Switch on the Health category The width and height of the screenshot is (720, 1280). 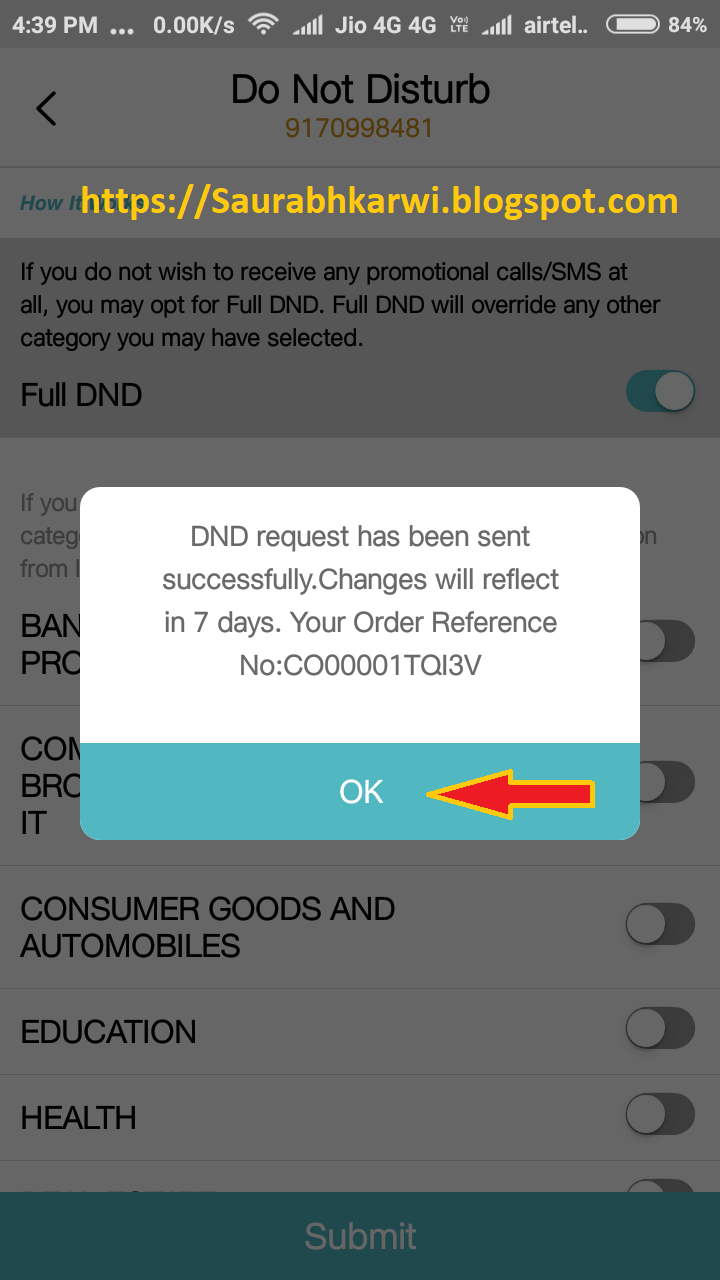tap(660, 1113)
